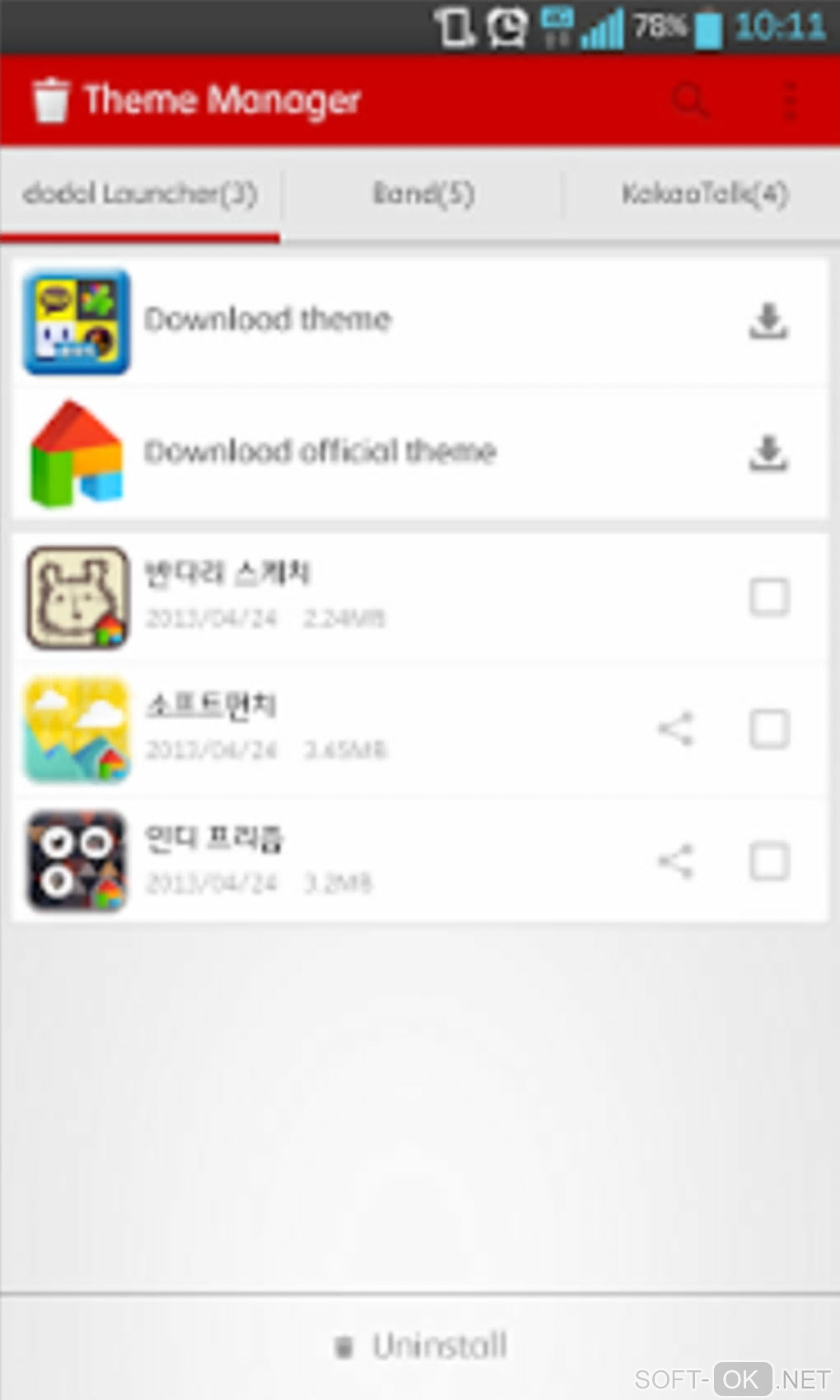Open the Download official theme row
Viewport: 840px width, 1400px height.
pyautogui.click(x=420, y=452)
